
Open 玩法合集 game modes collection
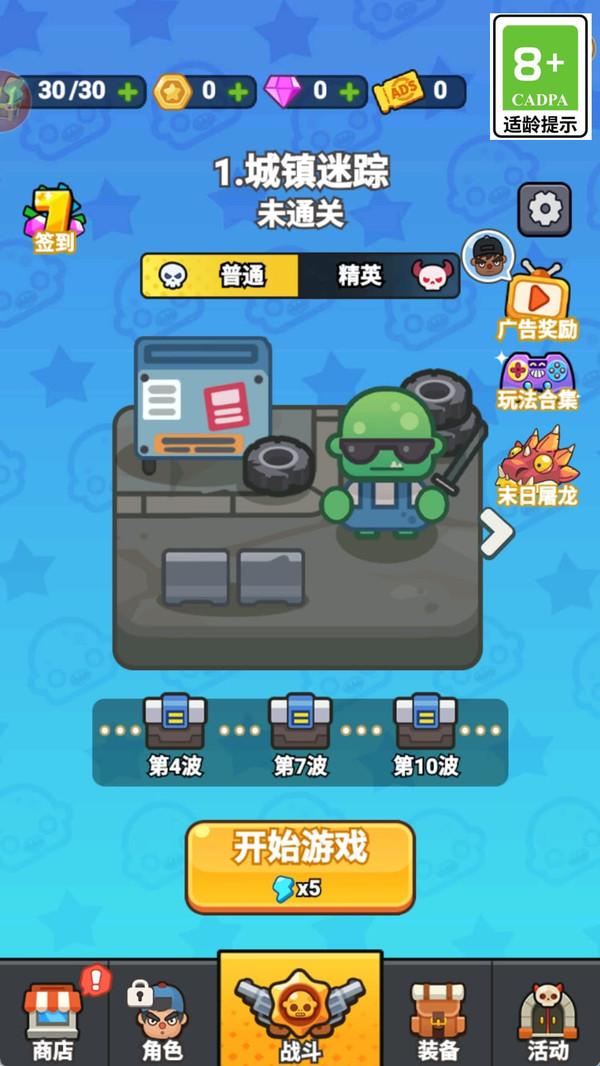pyautogui.click(x=538, y=380)
